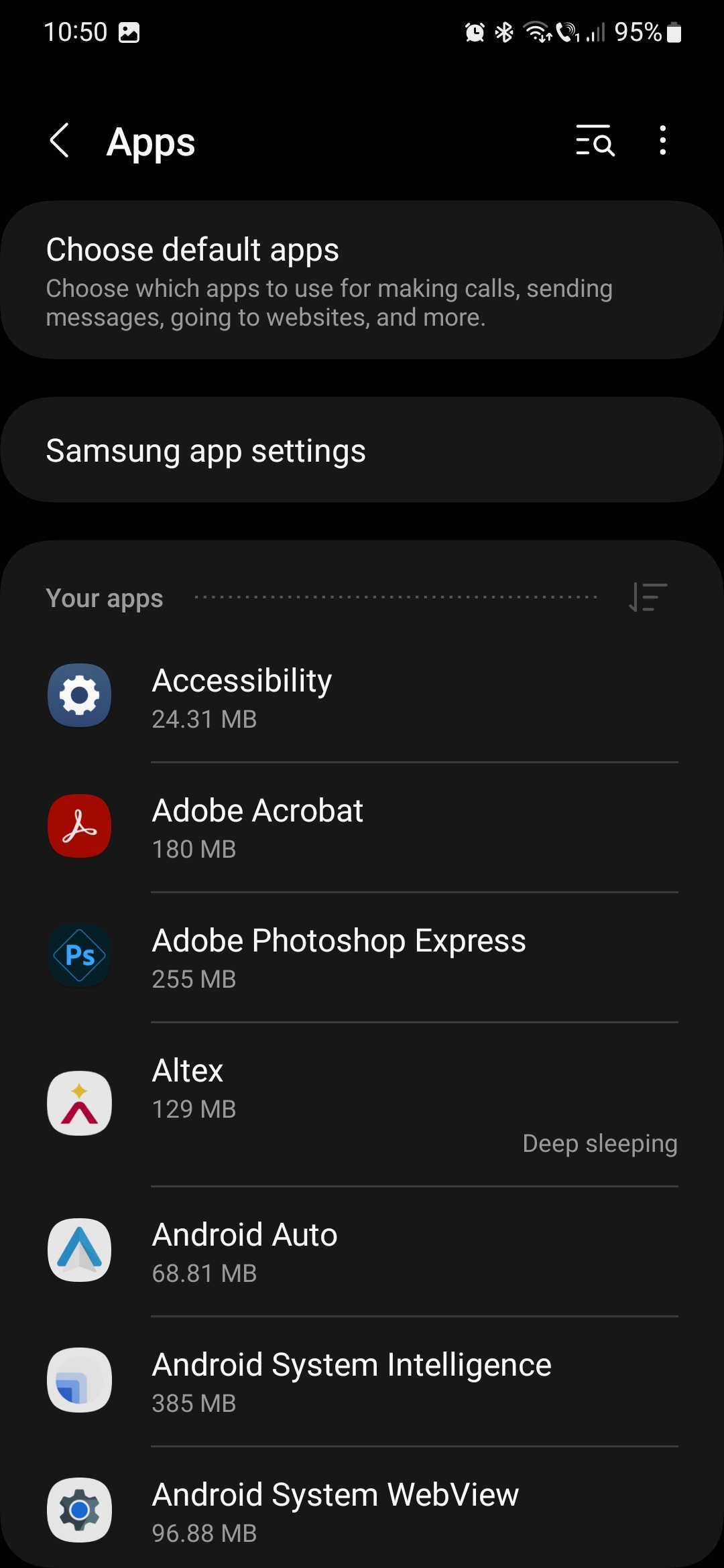Image resolution: width=724 pixels, height=1568 pixels.
Task: Open Accessibility app info
Action: (x=362, y=697)
